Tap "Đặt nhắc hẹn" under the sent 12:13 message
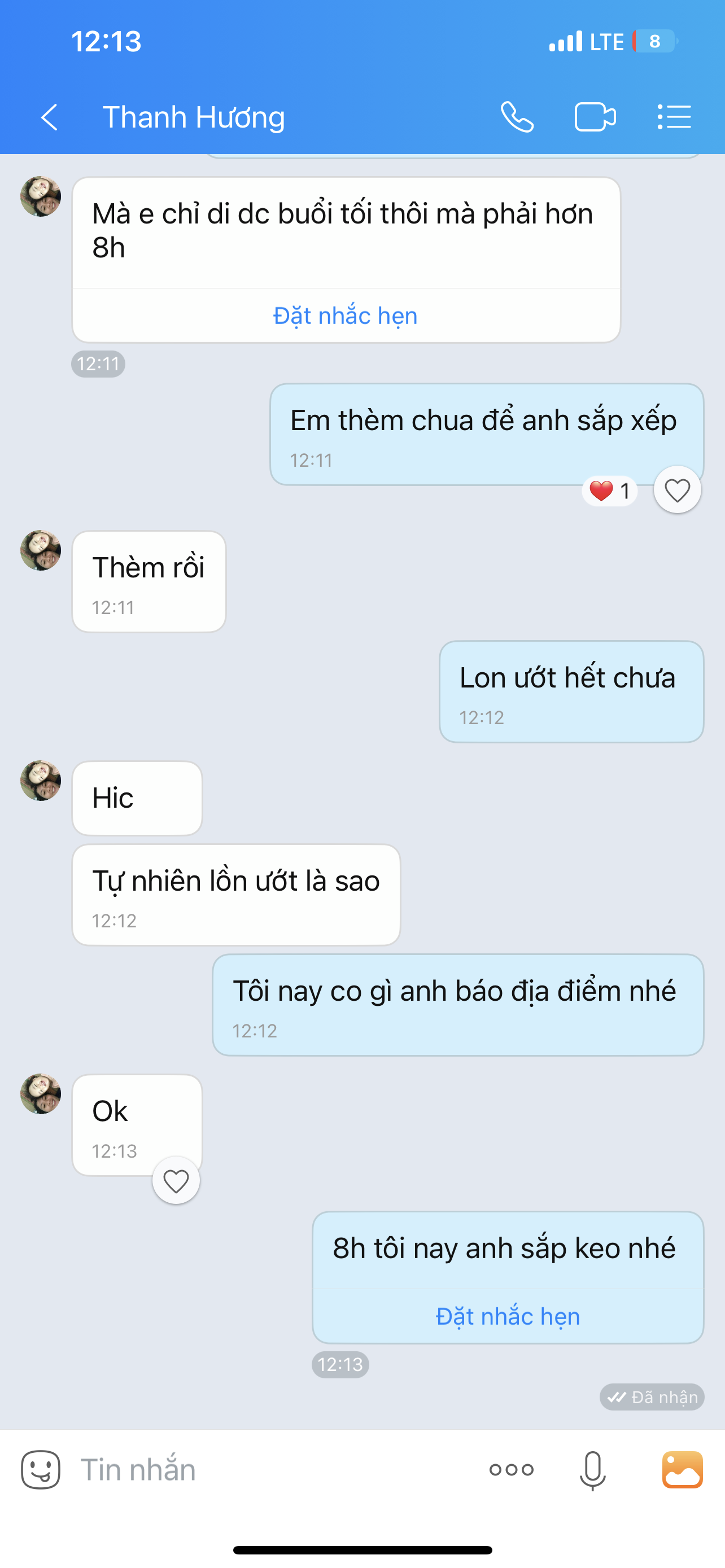The width and height of the screenshot is (725, 1568). click(x=508, y=1317)
